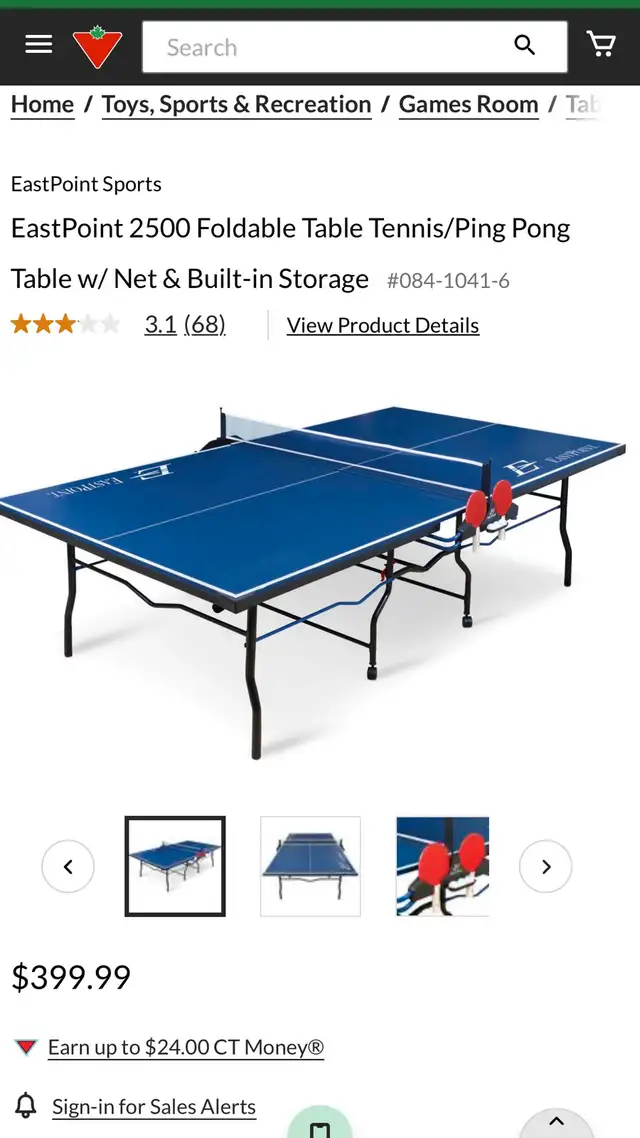Select the third thumbnail showing red paddles
Image resolution: width=640 pixels, height=1138 pixels.
(443, 866)
